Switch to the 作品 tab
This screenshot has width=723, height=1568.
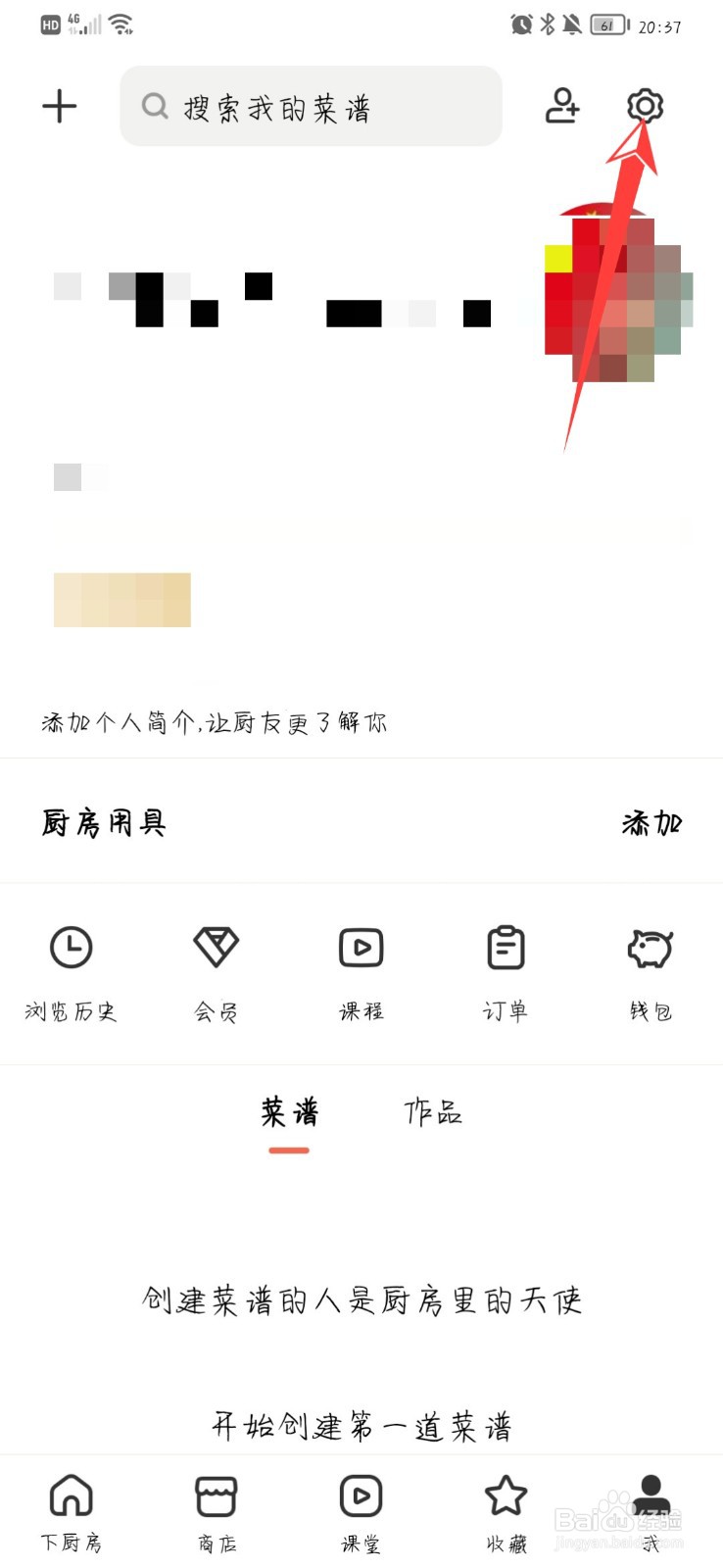coord(432,1114)
